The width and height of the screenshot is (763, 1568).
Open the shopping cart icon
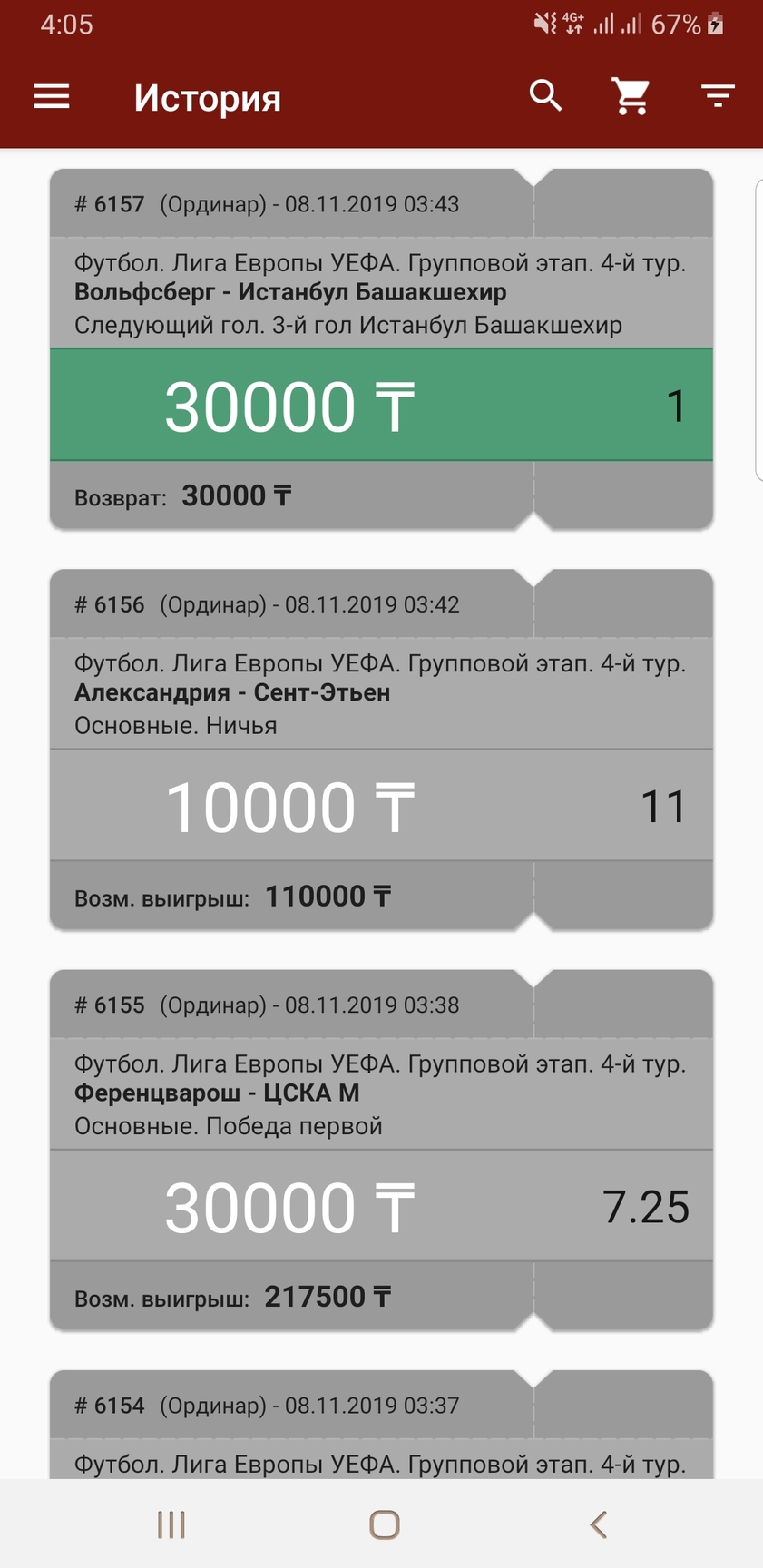[631, 95]
